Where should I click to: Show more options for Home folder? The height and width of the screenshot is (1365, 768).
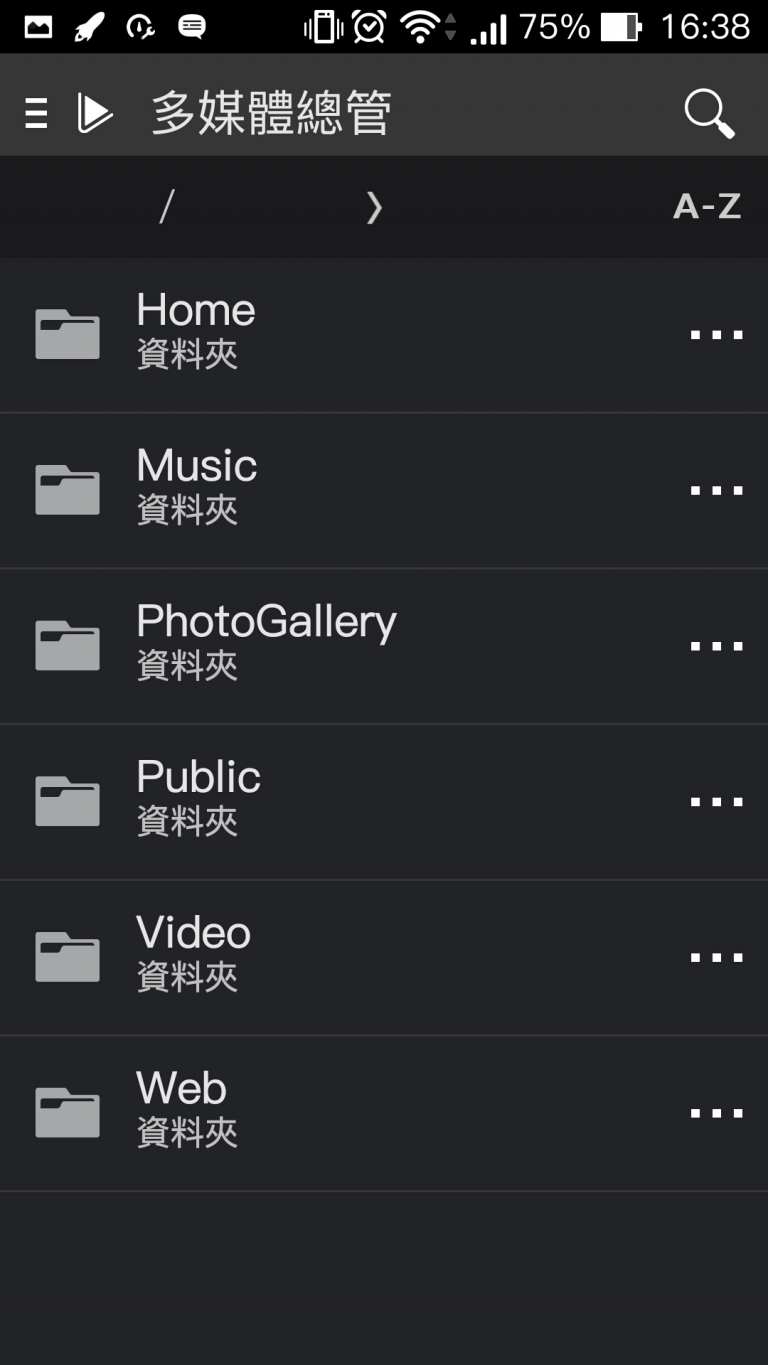(717, 335)
